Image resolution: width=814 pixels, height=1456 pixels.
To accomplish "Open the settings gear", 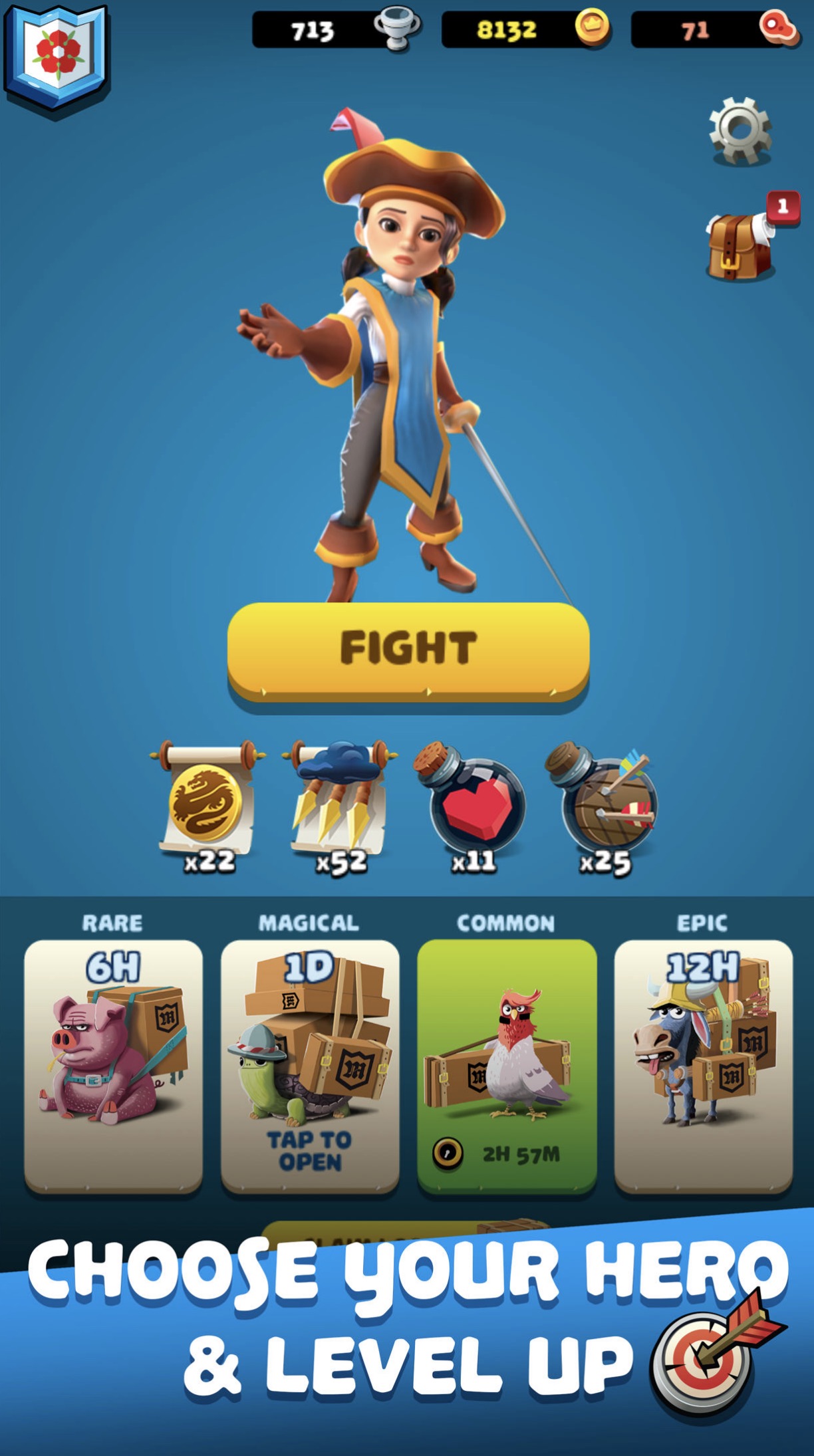I will (x=740, y=131).
